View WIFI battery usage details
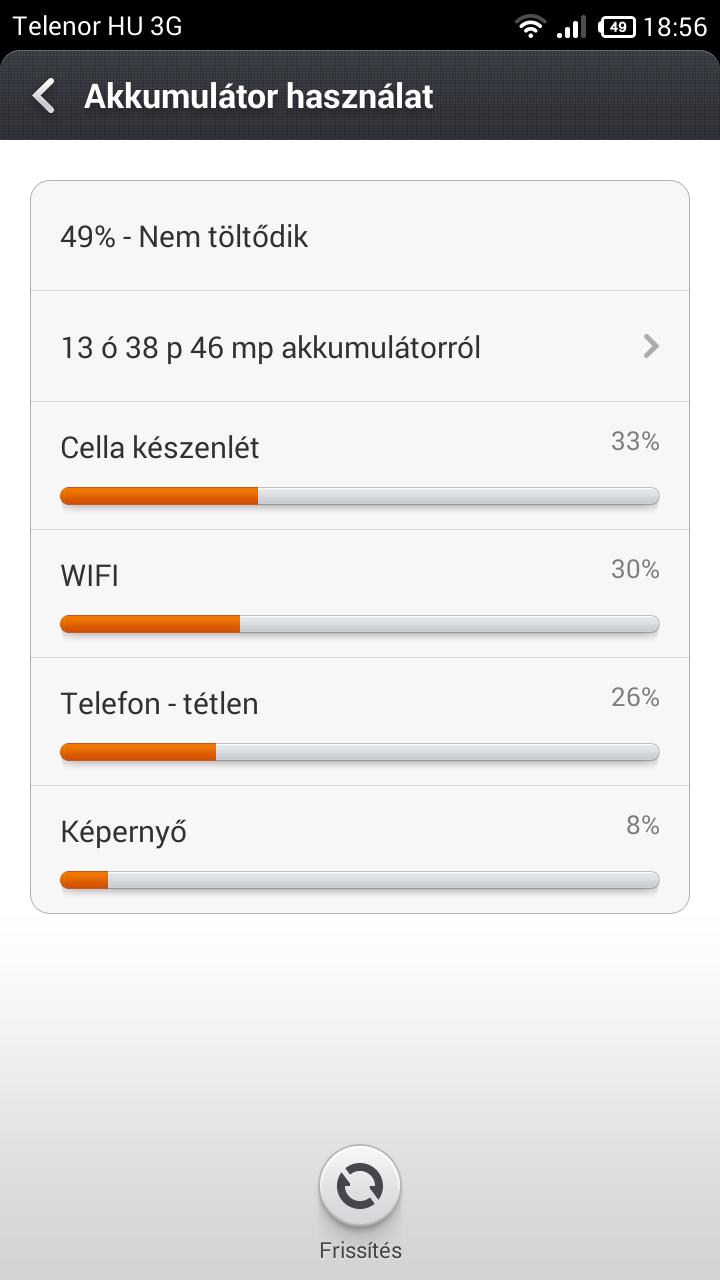 point(360,593)
